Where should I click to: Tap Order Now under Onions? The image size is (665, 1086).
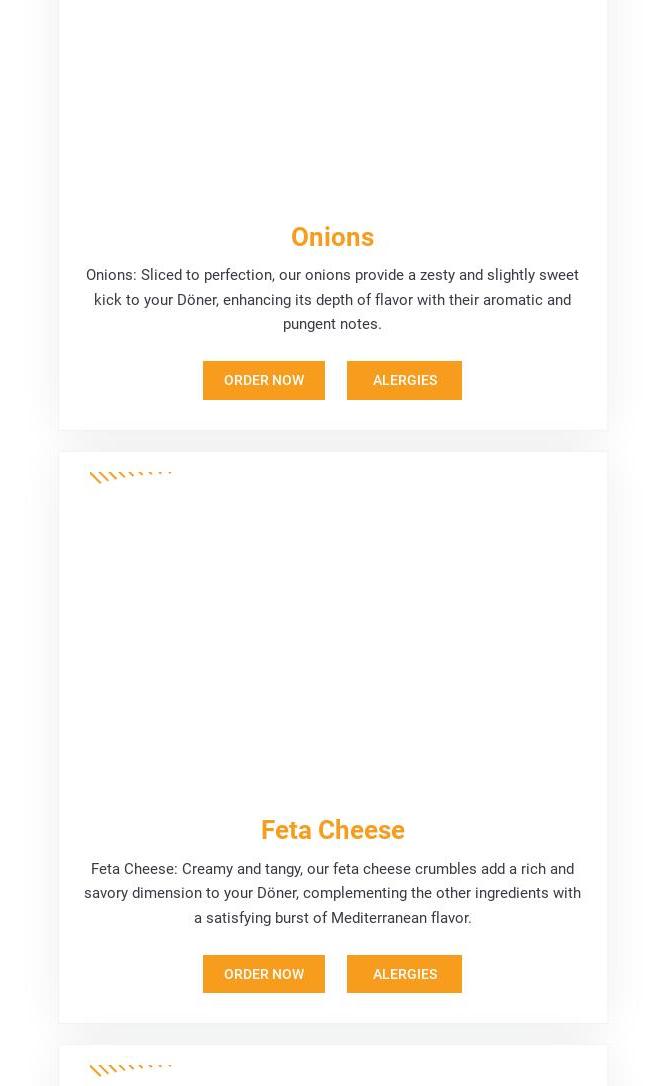(264, 380)
